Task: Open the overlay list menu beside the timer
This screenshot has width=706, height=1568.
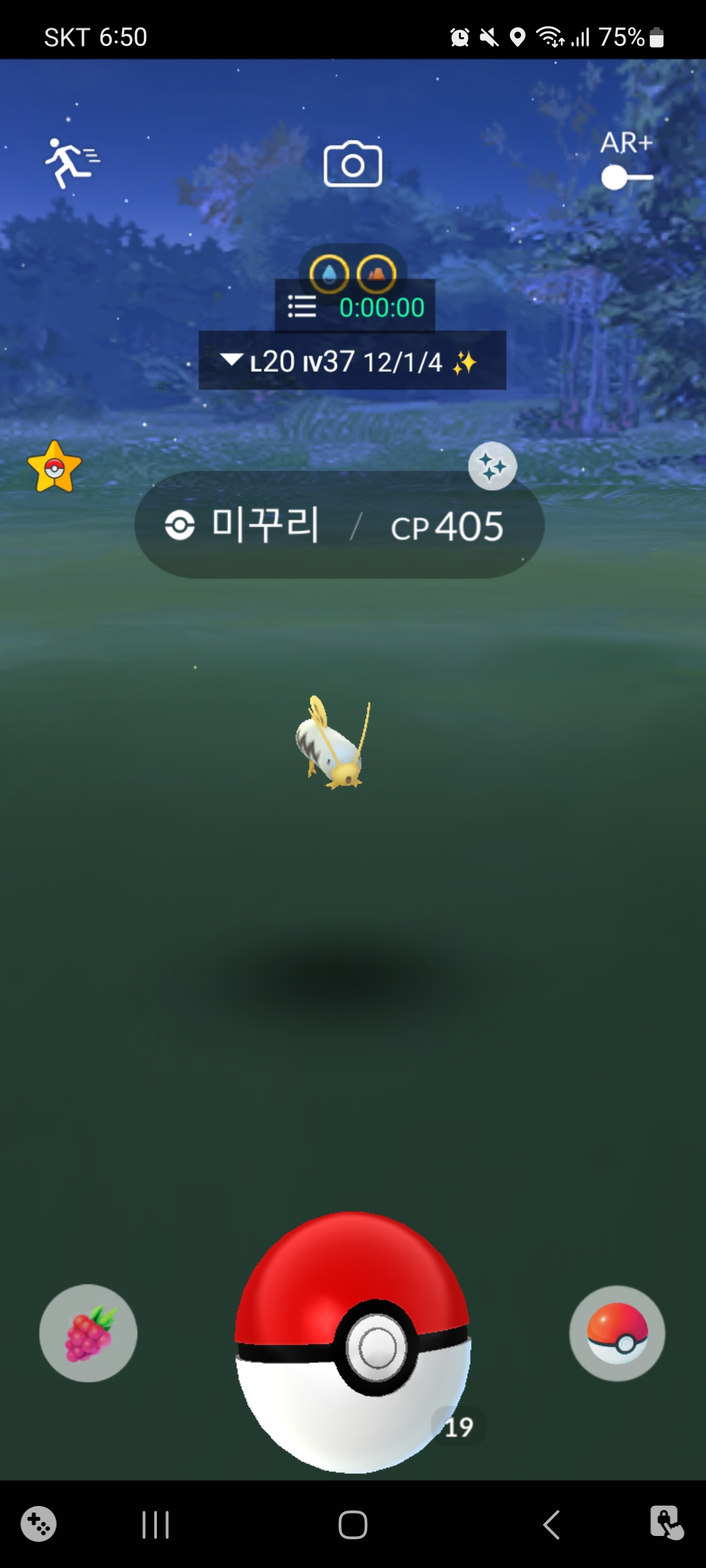Action: 302,306
